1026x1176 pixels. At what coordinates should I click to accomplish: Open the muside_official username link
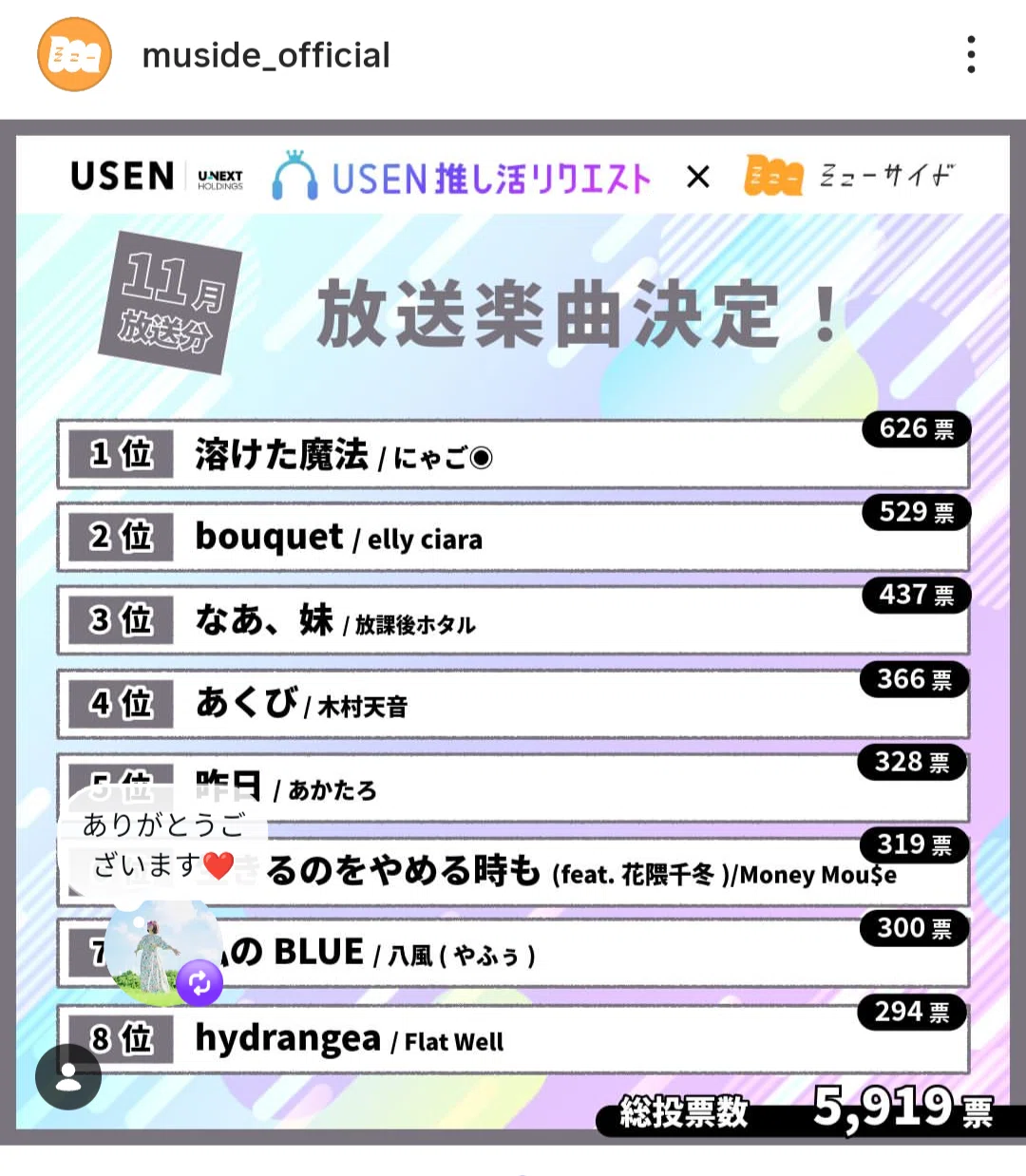(x=266, y=55)
